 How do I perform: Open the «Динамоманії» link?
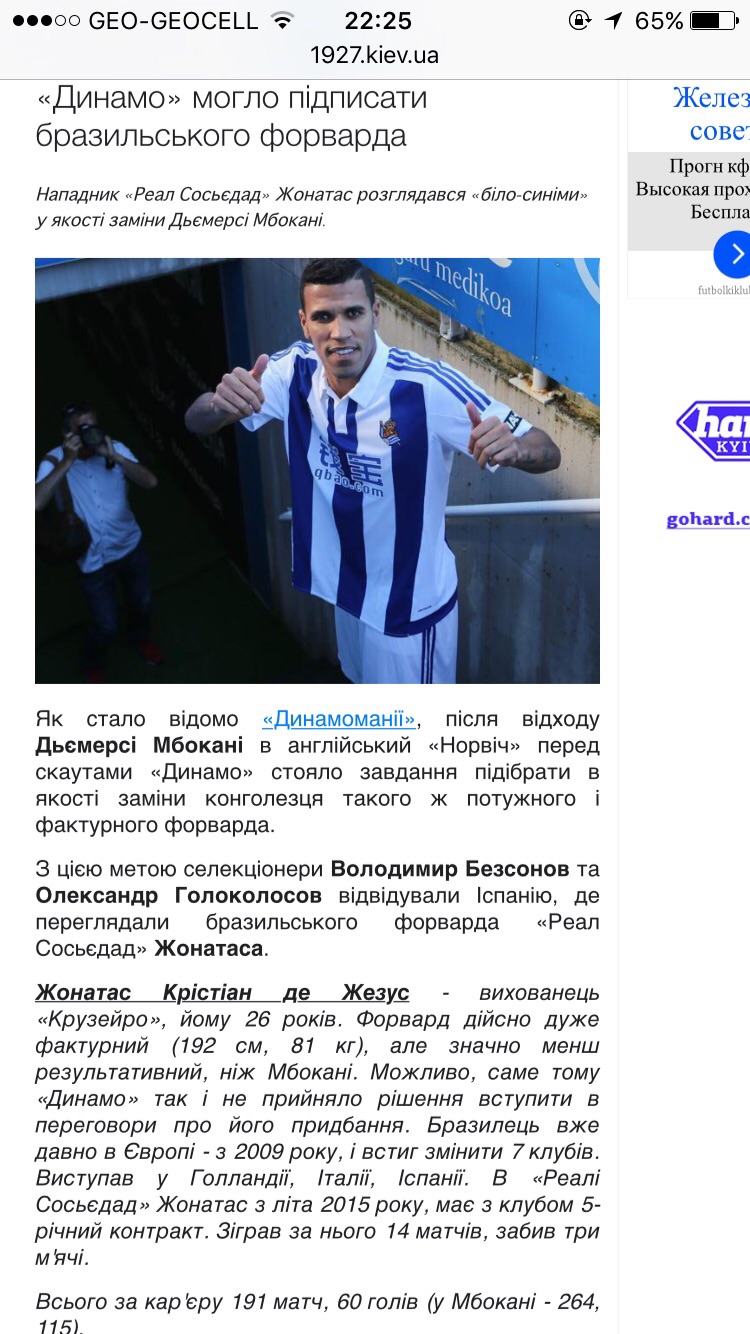[x=341, y=719]
